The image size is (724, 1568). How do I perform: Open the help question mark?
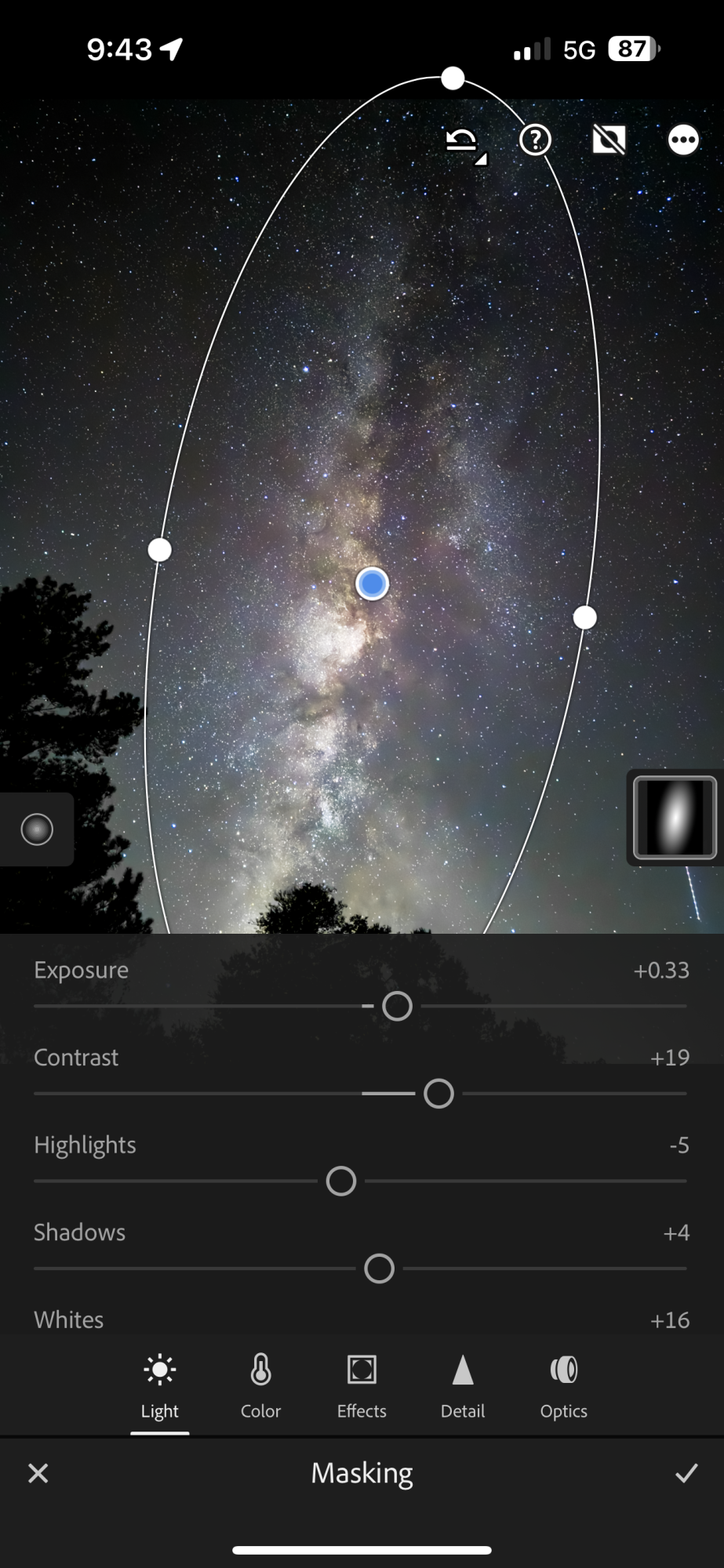click(x=535, y=140)
